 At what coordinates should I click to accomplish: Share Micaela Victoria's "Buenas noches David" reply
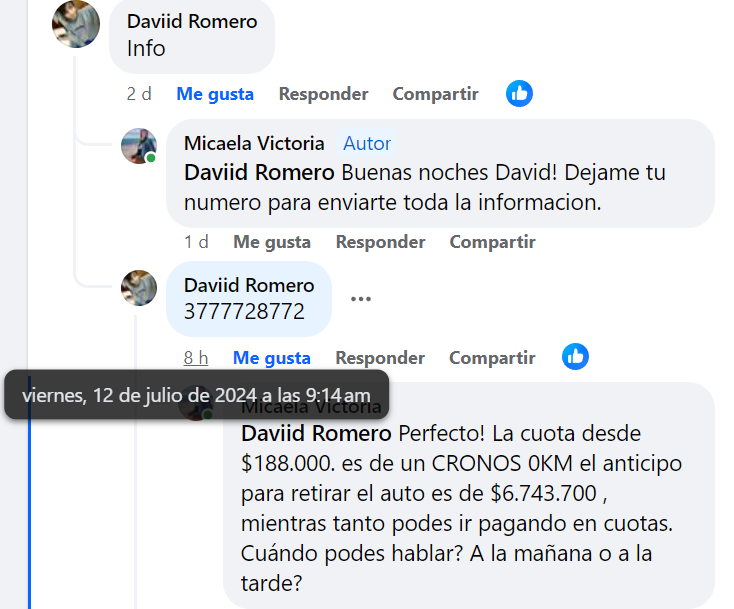(492, 242)
